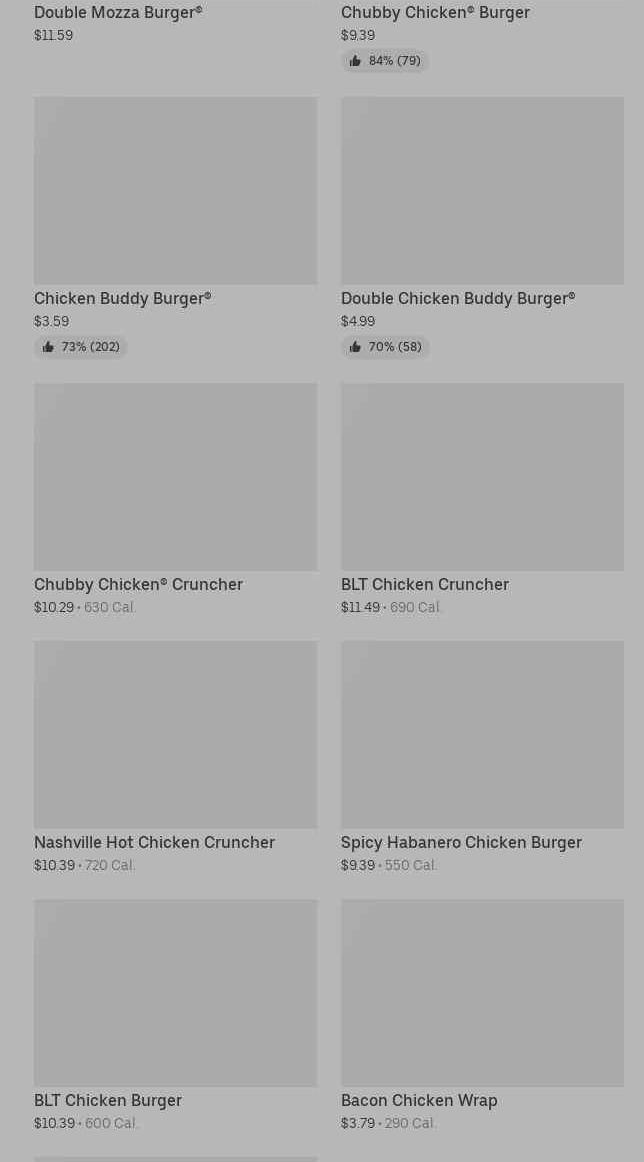644x1162 pixels.
Task: Open the Bacon Chicken Wrap card
Action: coord(482,1015)
